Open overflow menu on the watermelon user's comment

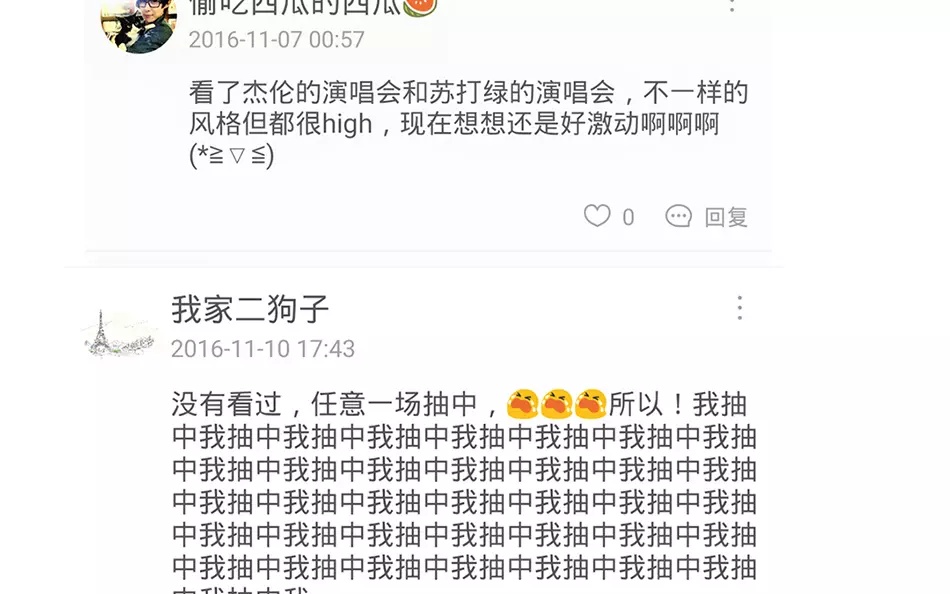tap(732, 6)
